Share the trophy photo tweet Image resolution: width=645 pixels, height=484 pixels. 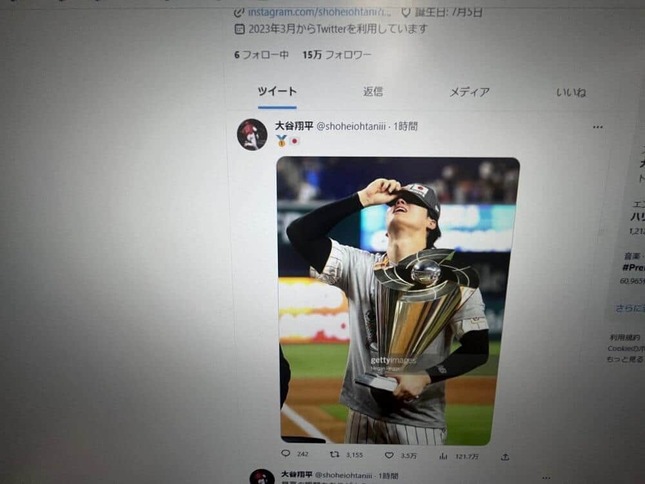505,456
